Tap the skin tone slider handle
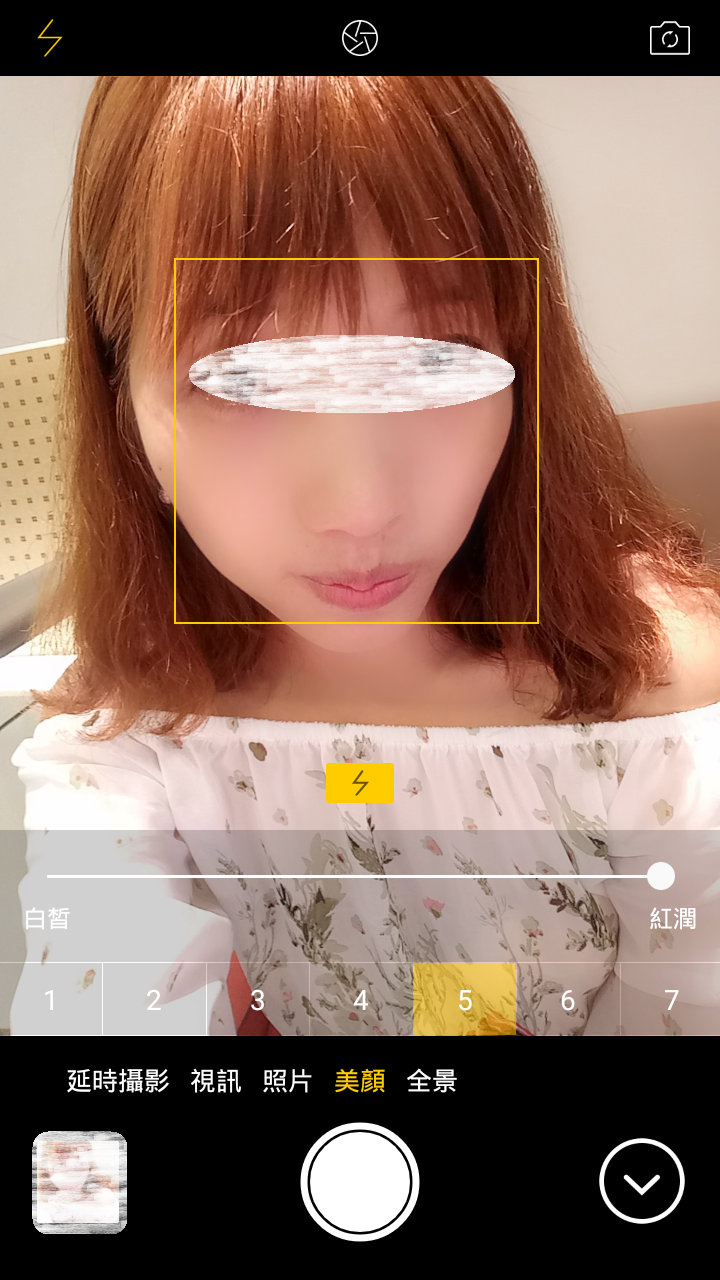 [x=660, y=876]
